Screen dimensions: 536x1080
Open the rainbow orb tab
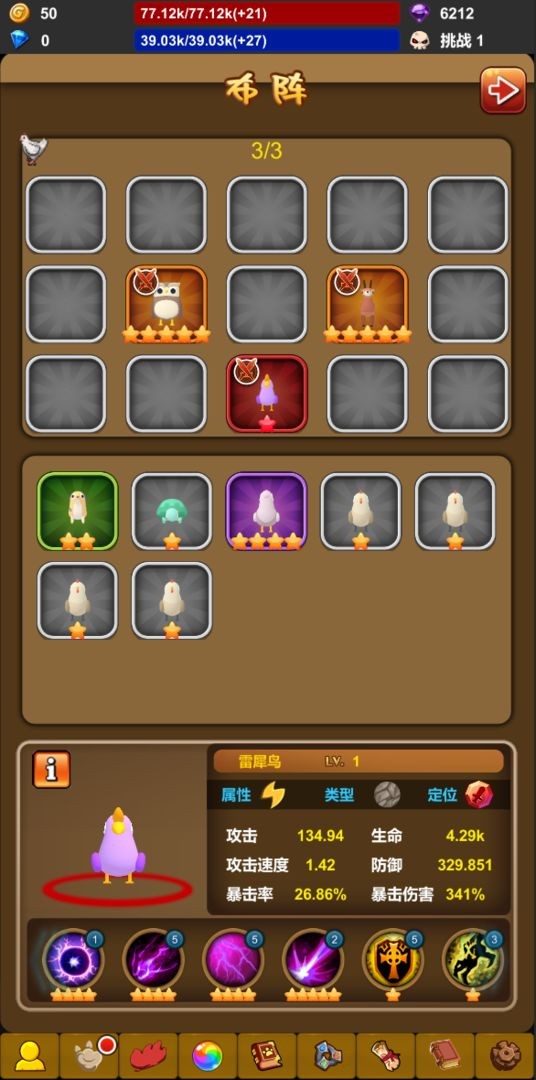tap(207, 1056)
